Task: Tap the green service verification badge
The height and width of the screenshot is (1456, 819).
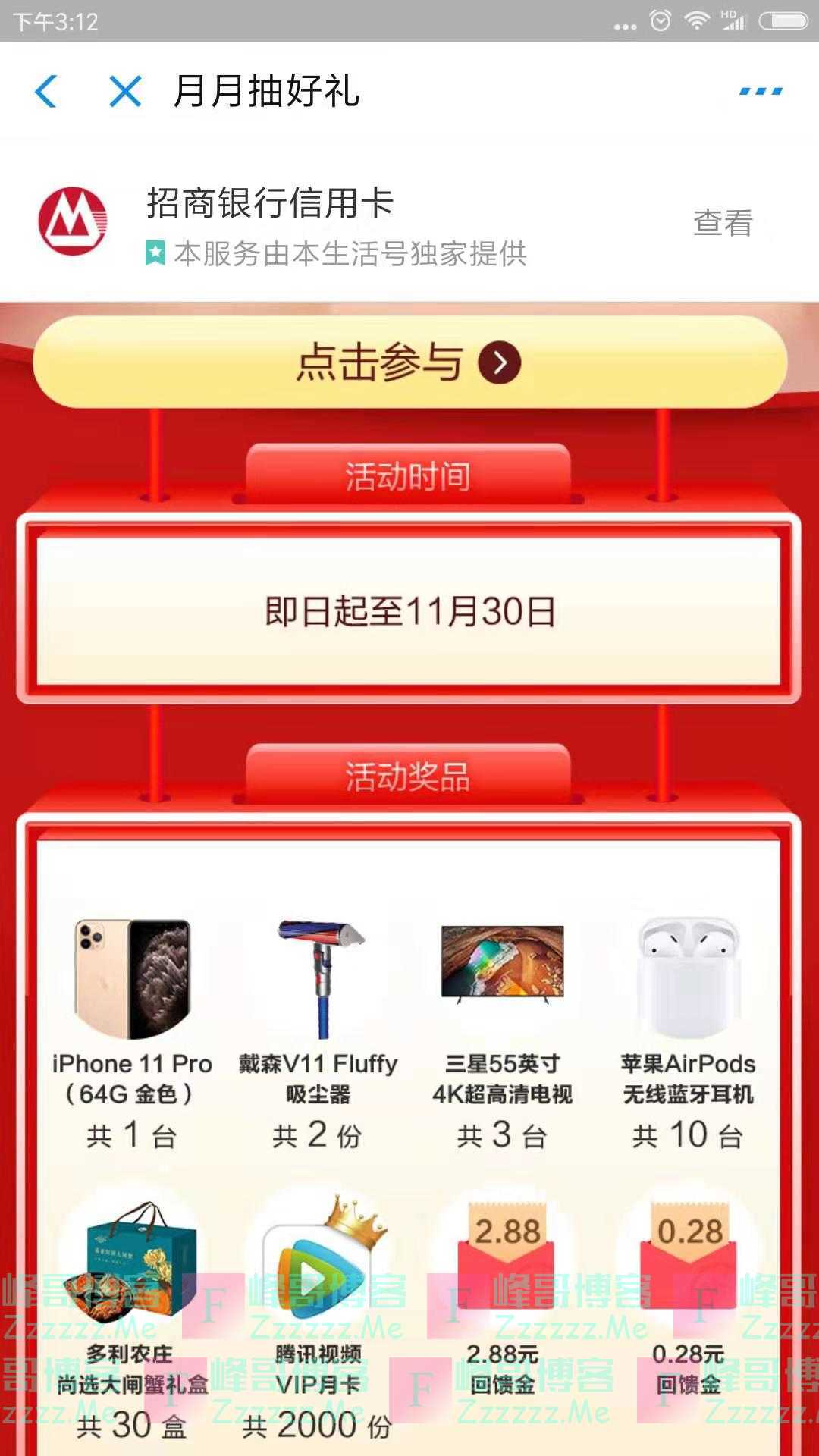Action: 155,250
